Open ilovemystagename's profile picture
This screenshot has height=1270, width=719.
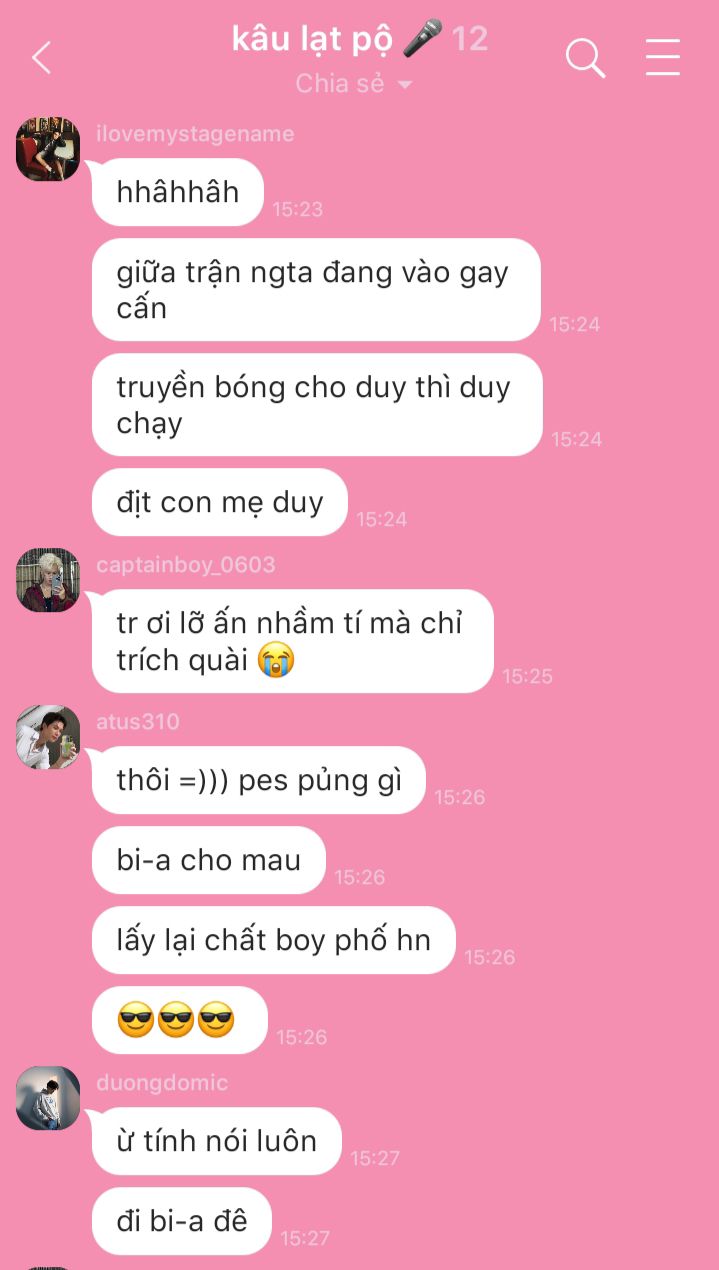pos(48,149)
